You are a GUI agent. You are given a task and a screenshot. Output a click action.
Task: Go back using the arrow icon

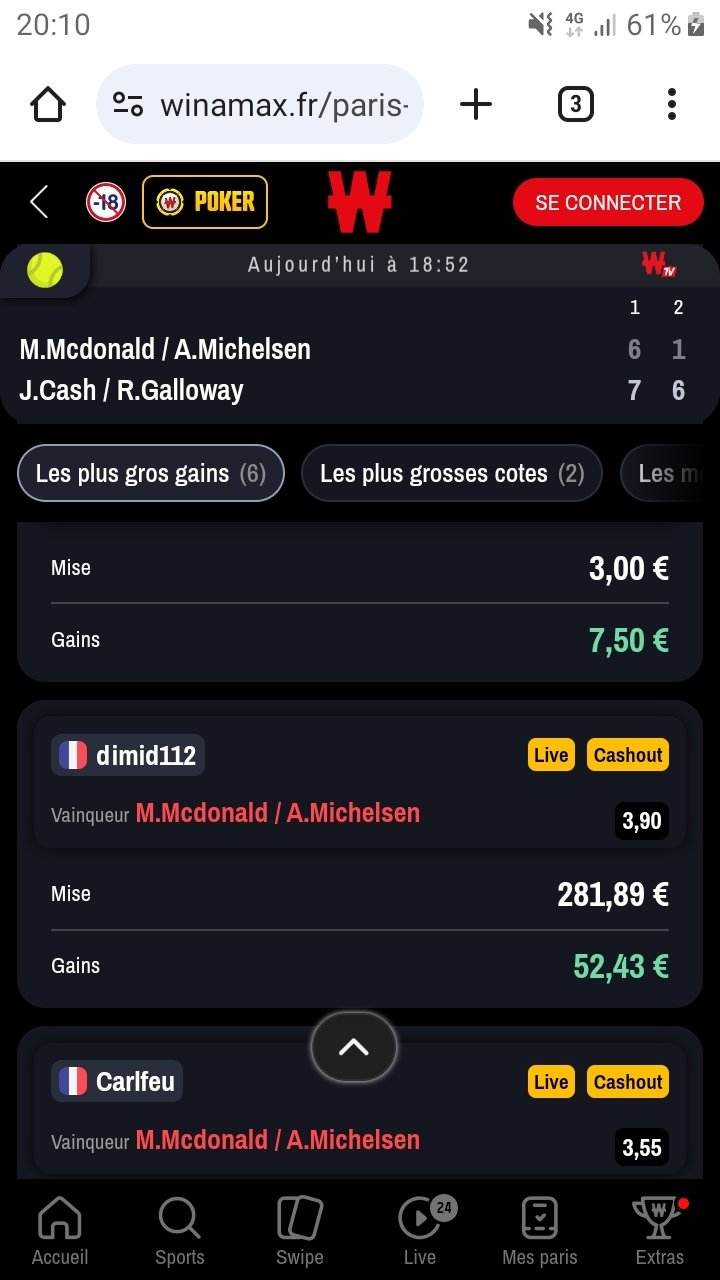tap(39, 202)
